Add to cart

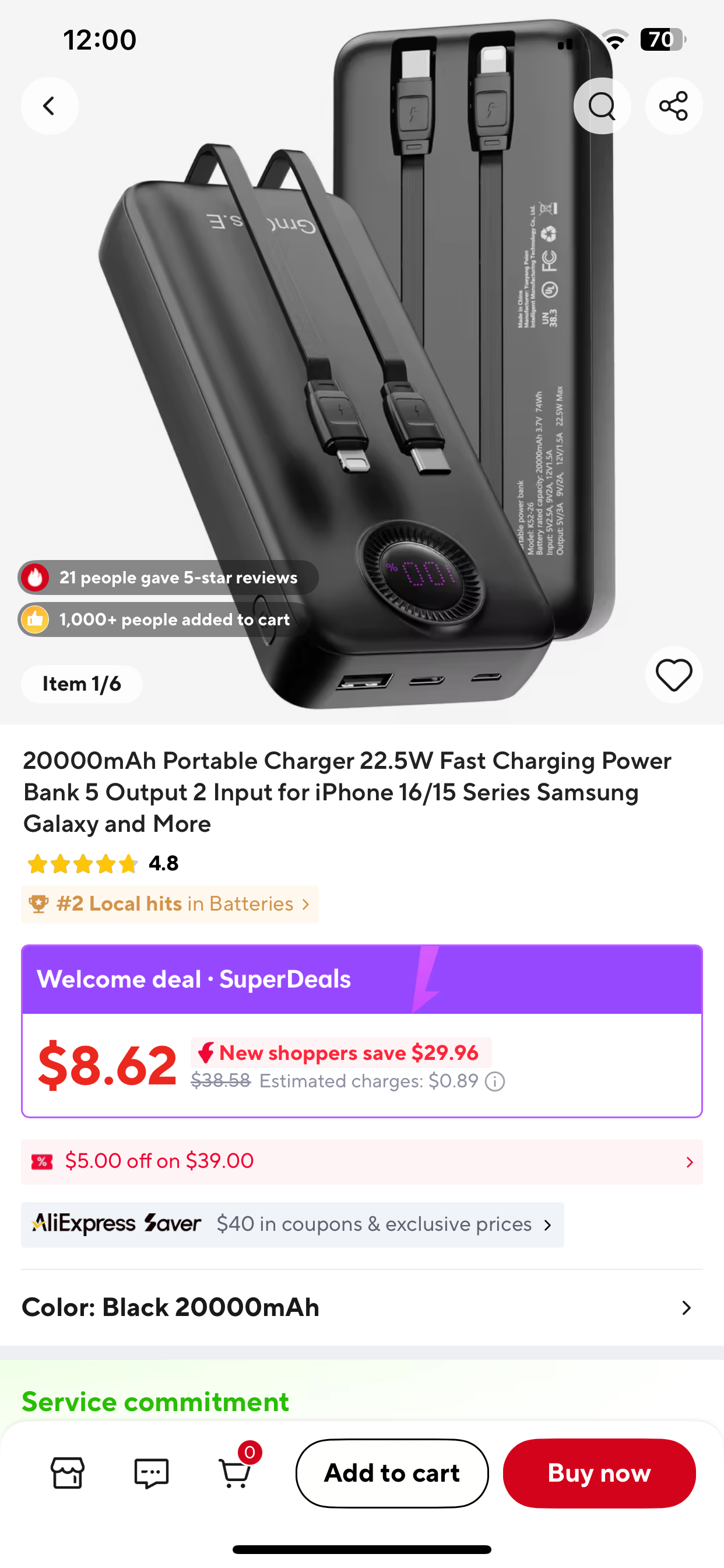[392, 1473]
